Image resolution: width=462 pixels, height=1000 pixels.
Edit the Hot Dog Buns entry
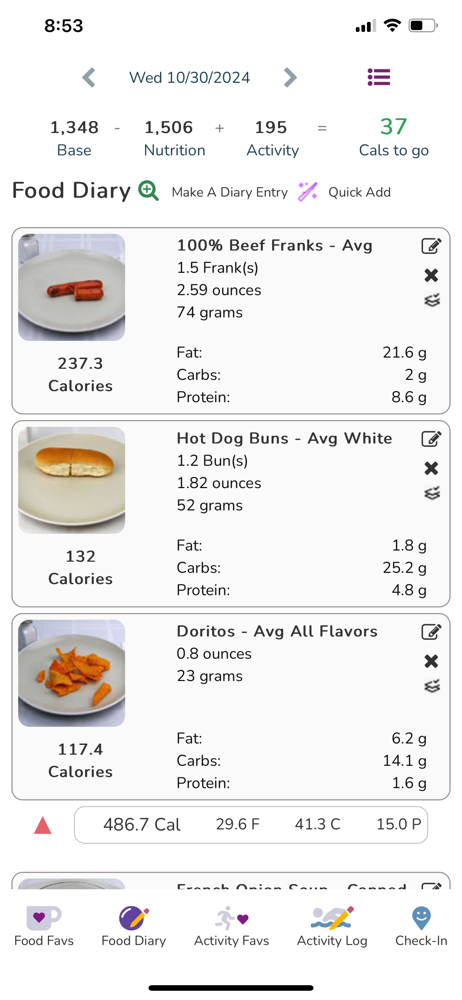(x=432, y=439)
